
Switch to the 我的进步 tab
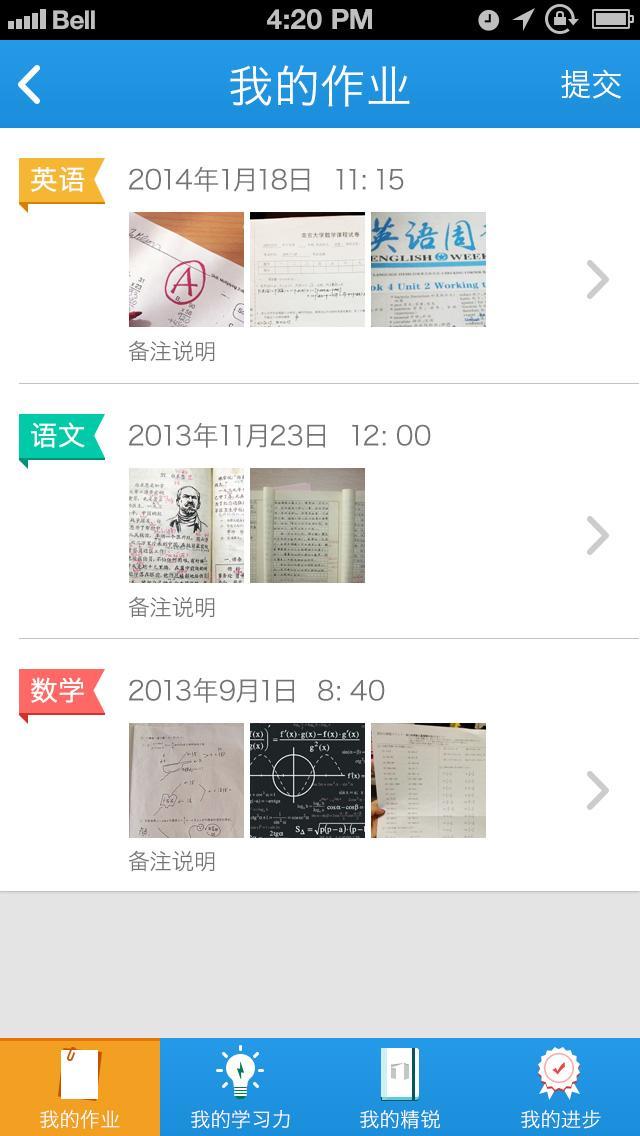(560, 1088)
